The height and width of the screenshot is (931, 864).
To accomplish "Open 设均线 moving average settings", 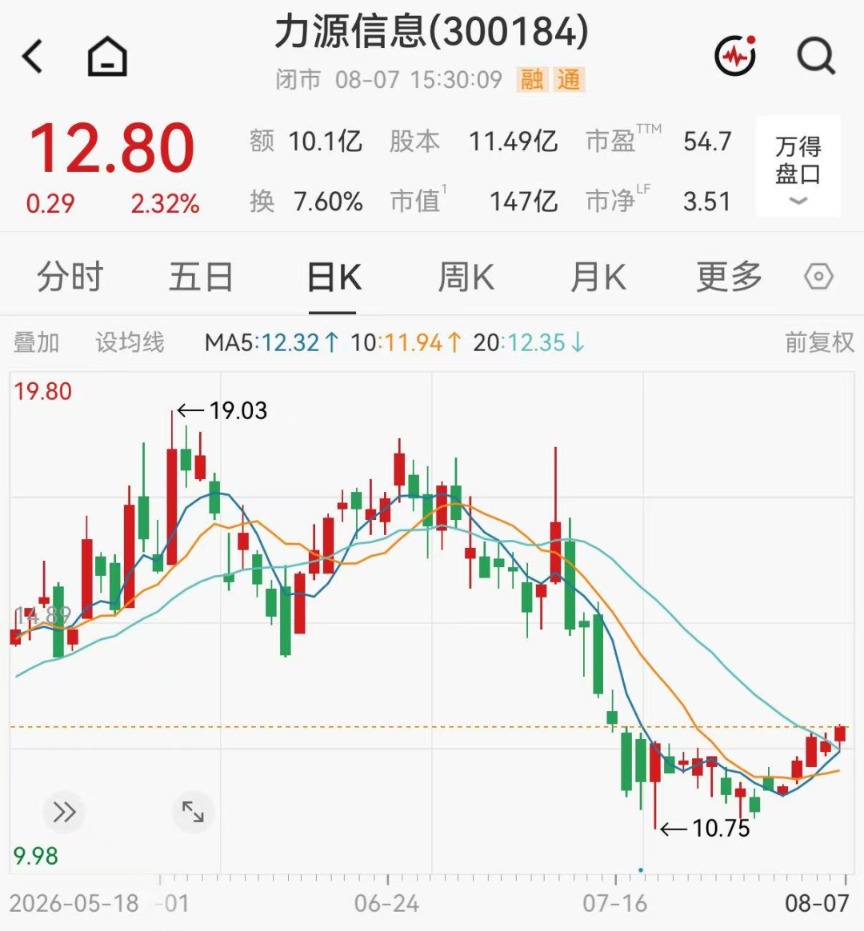I will coord(129,343).
